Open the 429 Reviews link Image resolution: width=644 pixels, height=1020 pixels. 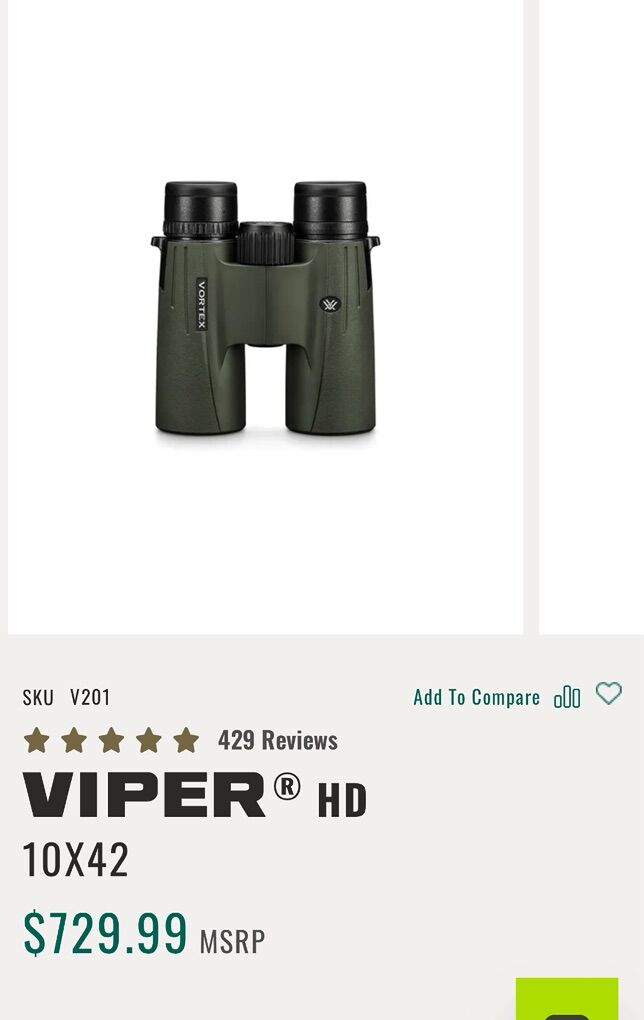[x=277, y=740]
